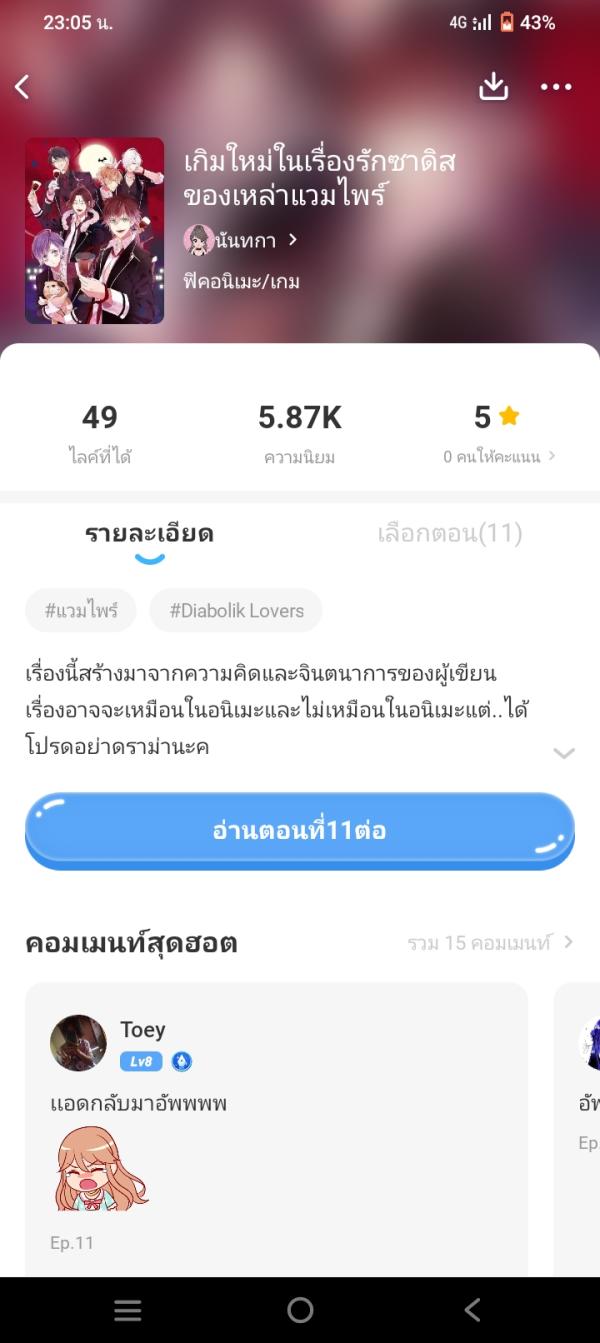View the rating details for 0 คนให้คะแนน
Image resolution: width=600 pixels, height=1343 pixels.
(x=499, y=457)
